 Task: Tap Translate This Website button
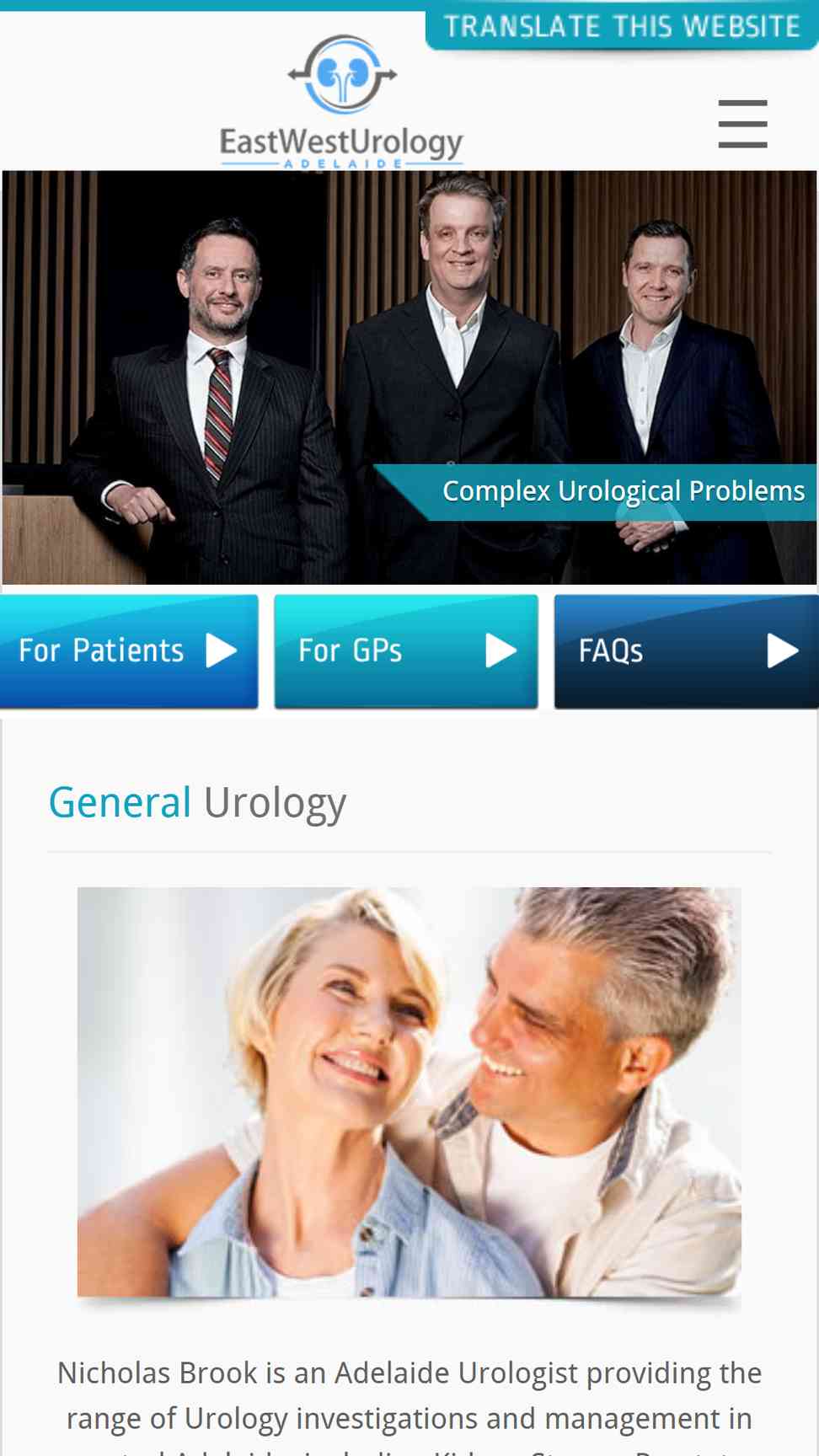click(x=622, y=27)
